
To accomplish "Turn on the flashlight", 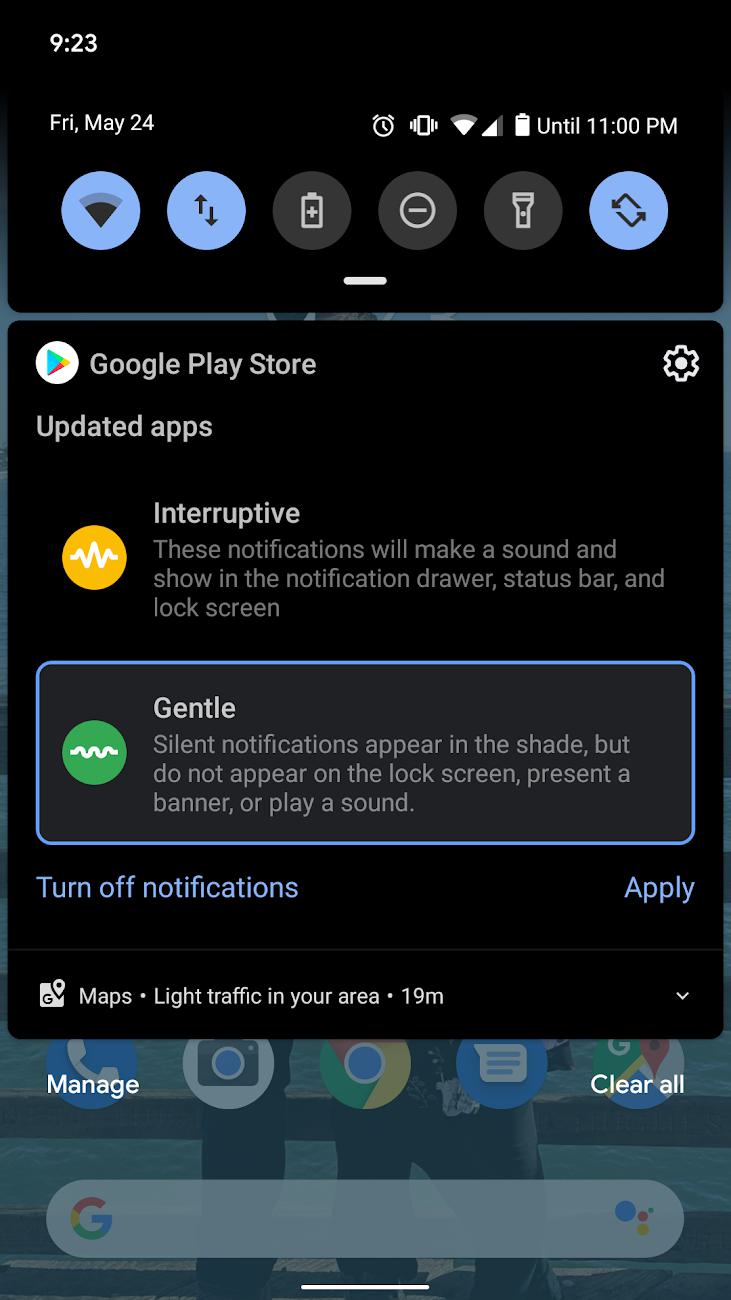I will tap(523, 211).
